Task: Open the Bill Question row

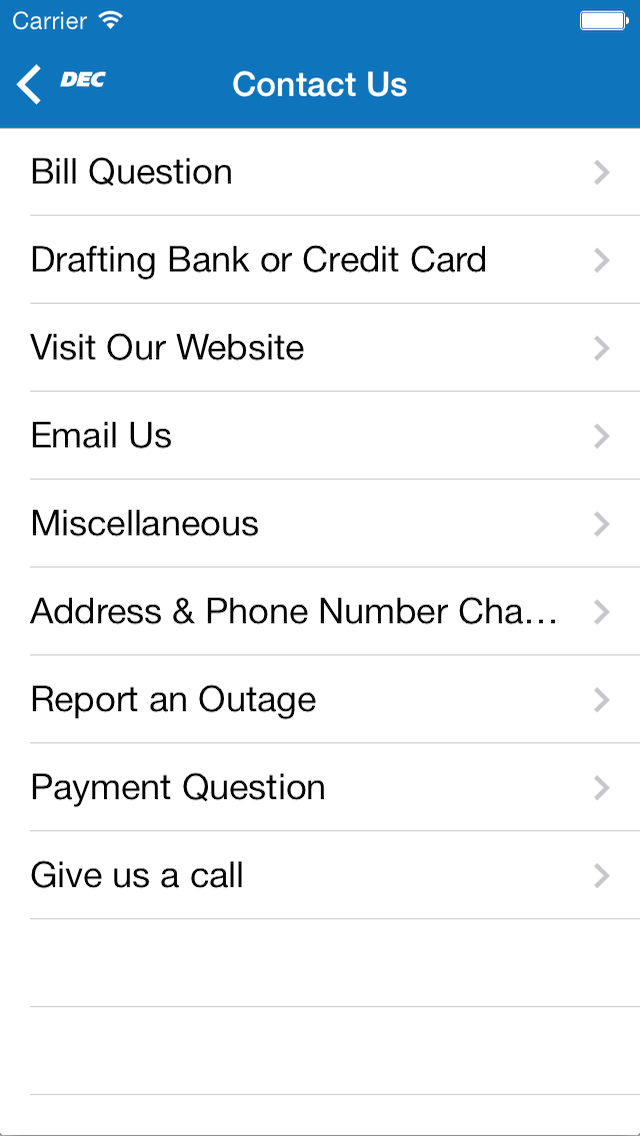Action: pyautogui.click(x=320, y=172)
